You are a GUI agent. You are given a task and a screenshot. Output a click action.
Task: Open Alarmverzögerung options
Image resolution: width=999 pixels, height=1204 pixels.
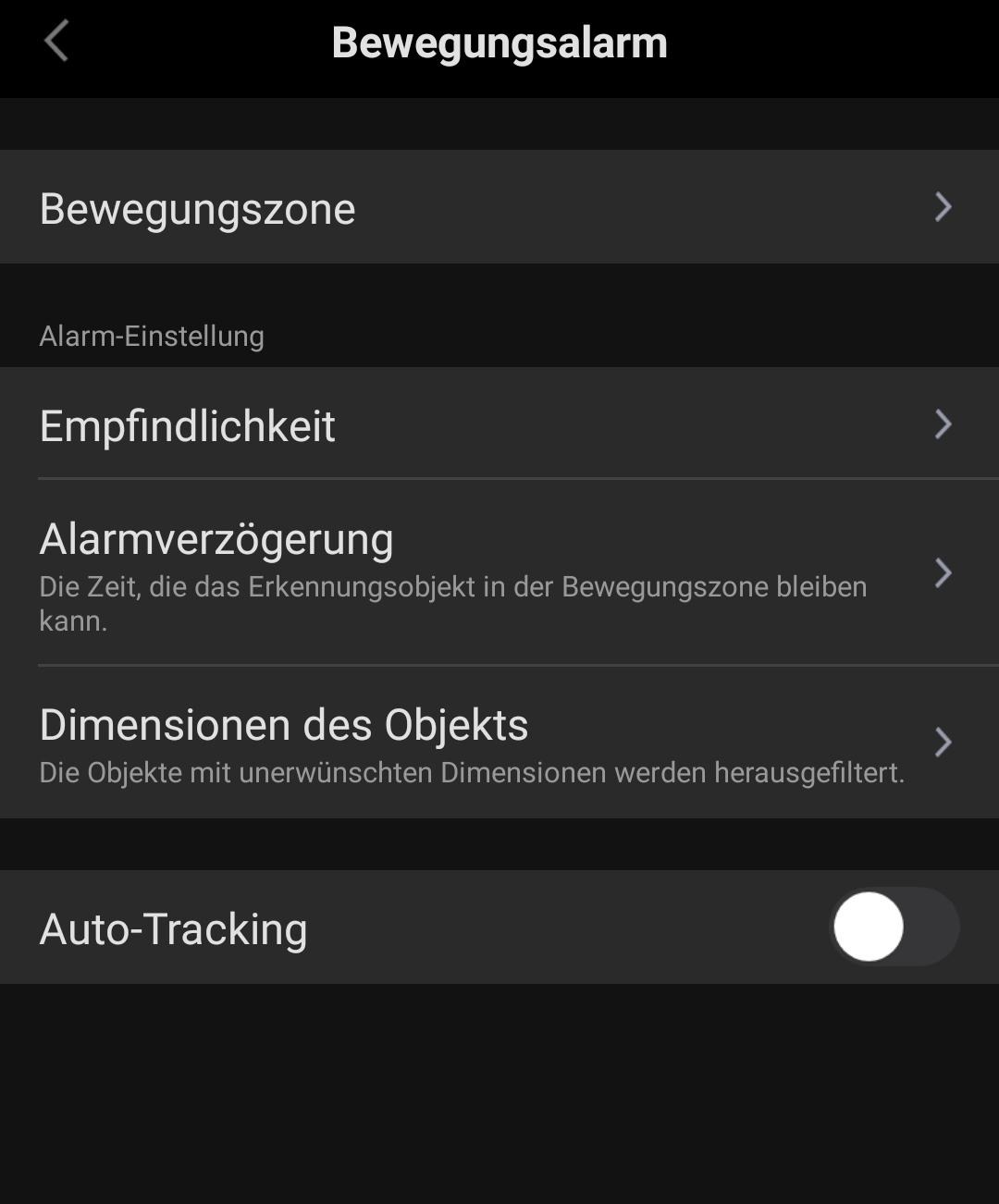pos(499,572)
